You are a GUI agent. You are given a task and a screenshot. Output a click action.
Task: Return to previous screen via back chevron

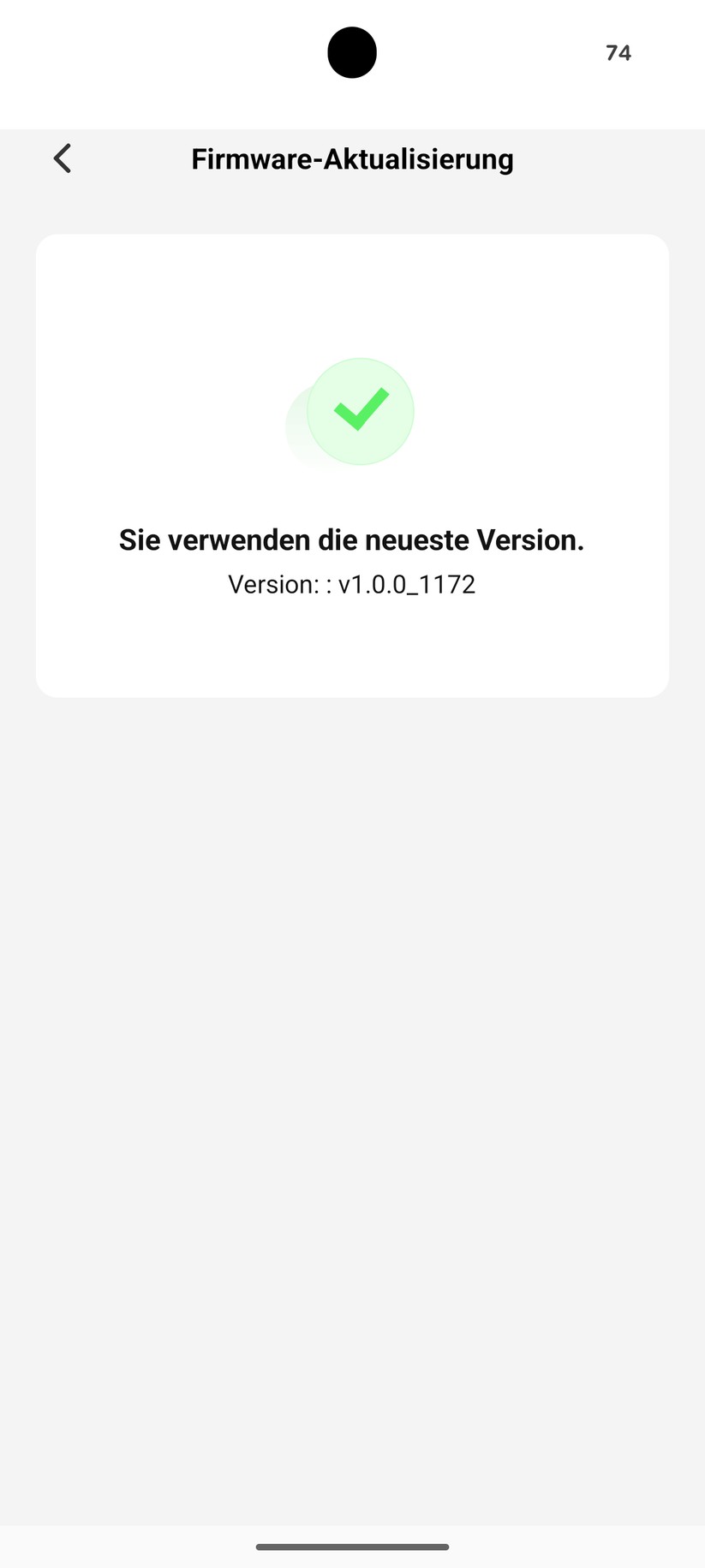[61, 158]
